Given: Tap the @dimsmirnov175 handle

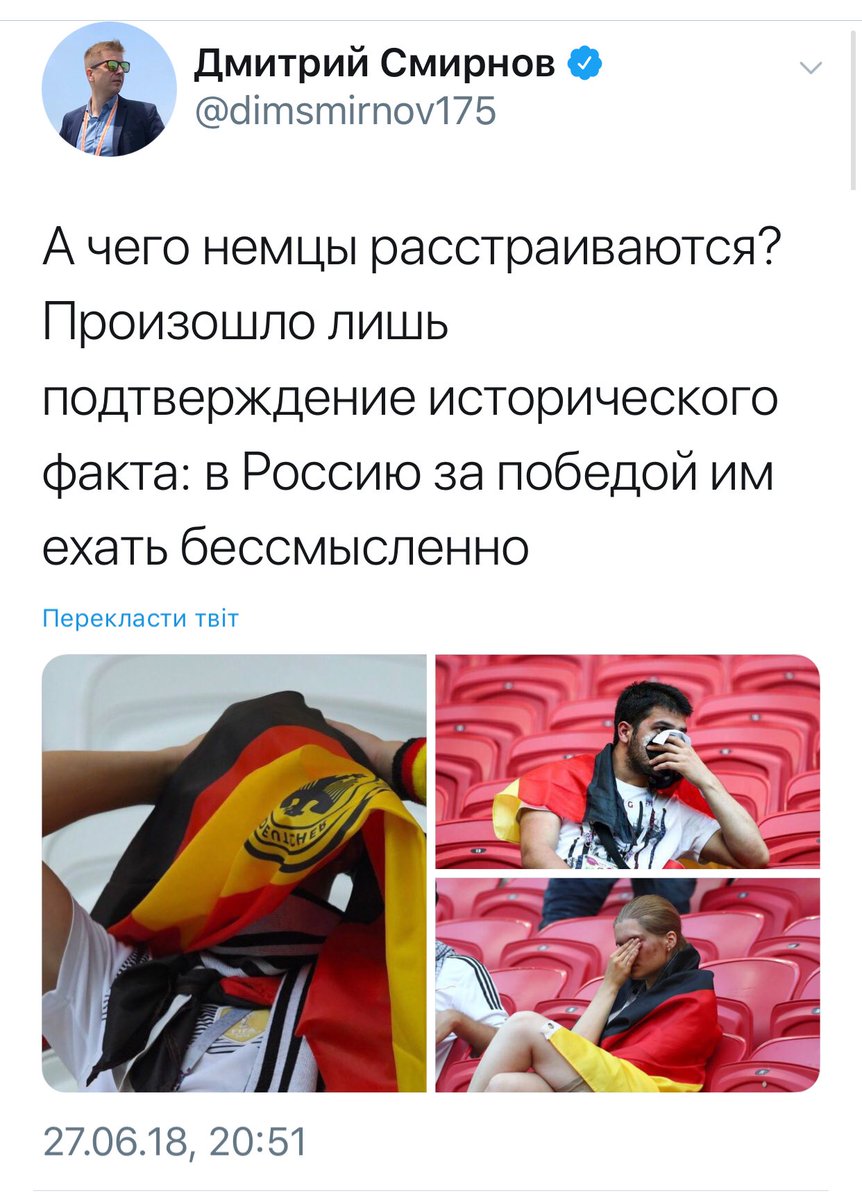Looking at the screenshot, I should coord(343,110).
